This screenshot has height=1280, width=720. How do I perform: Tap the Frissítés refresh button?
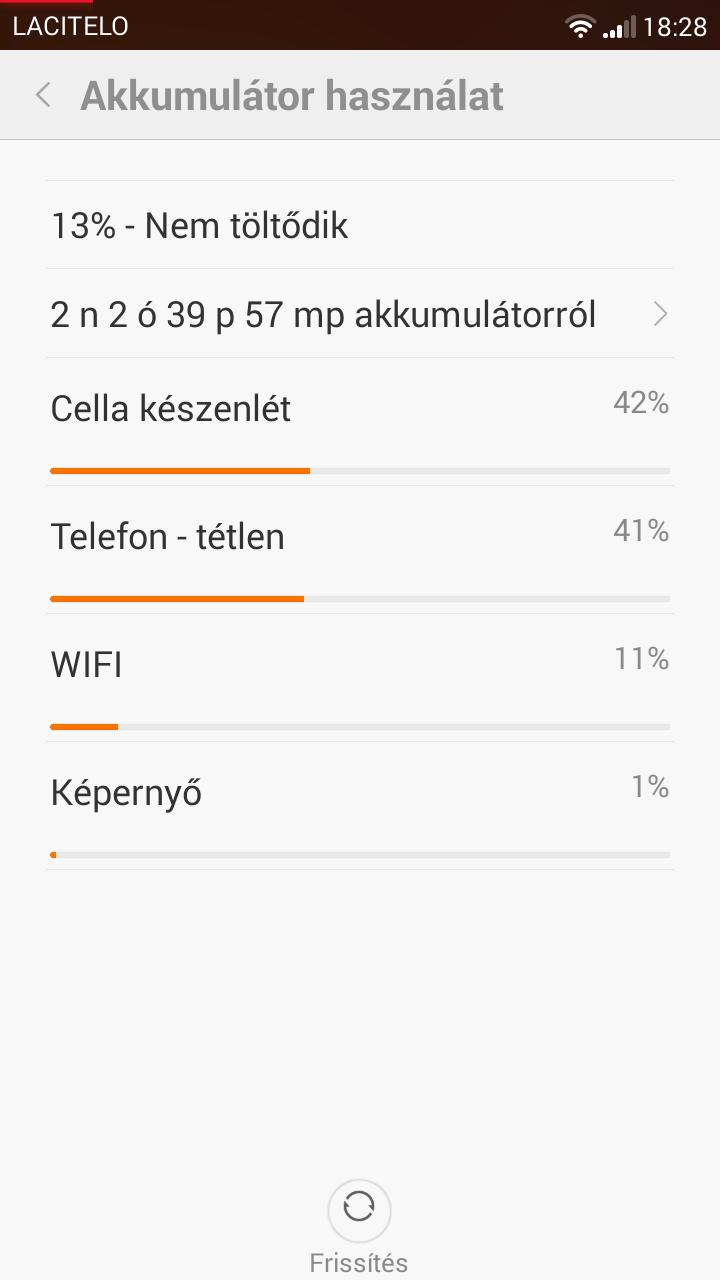click(x=359, y=1226)
